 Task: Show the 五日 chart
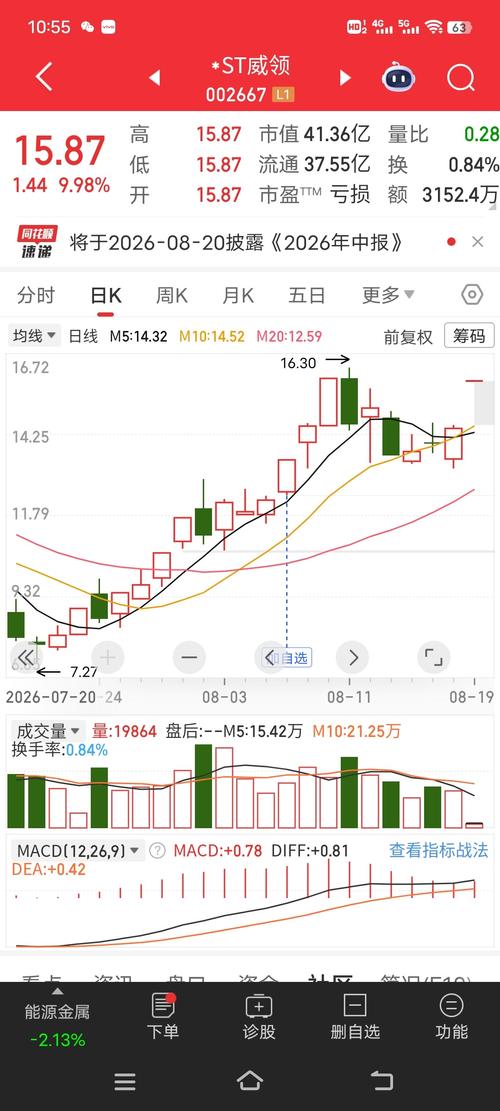pyautogui.click(x=307, y=295)
